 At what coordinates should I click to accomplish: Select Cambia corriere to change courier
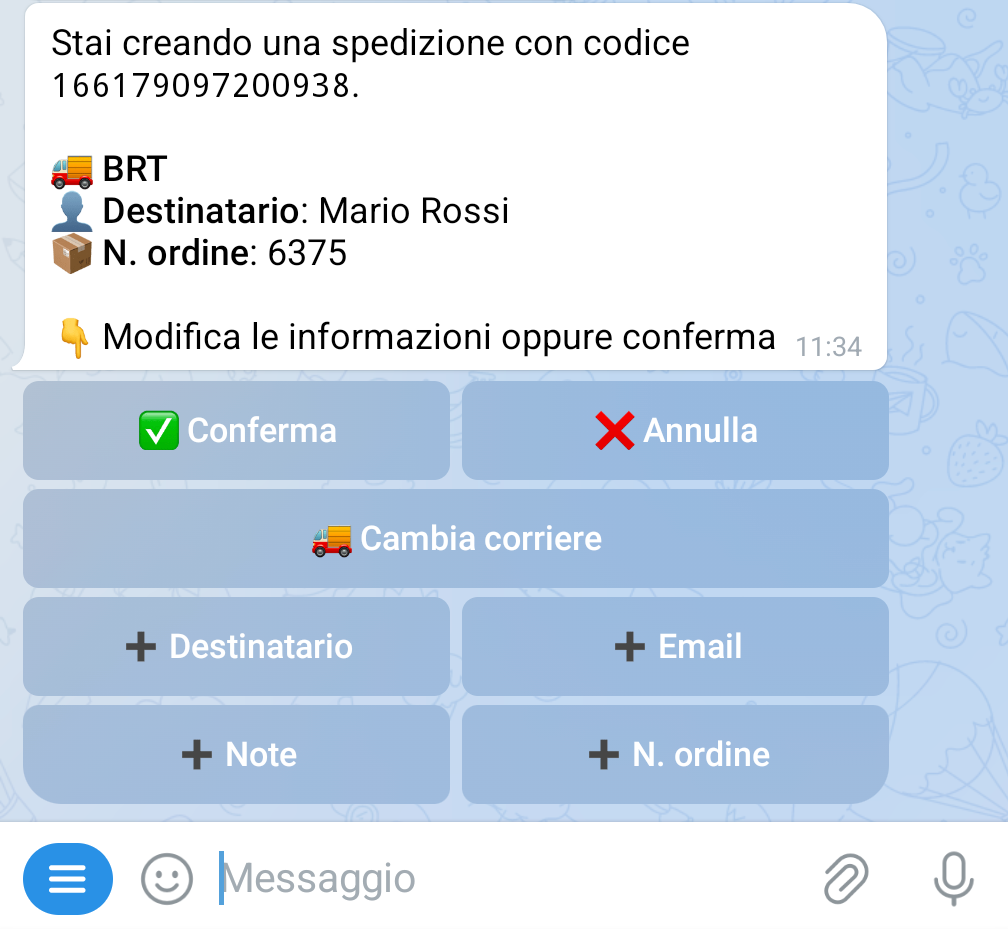456,539
